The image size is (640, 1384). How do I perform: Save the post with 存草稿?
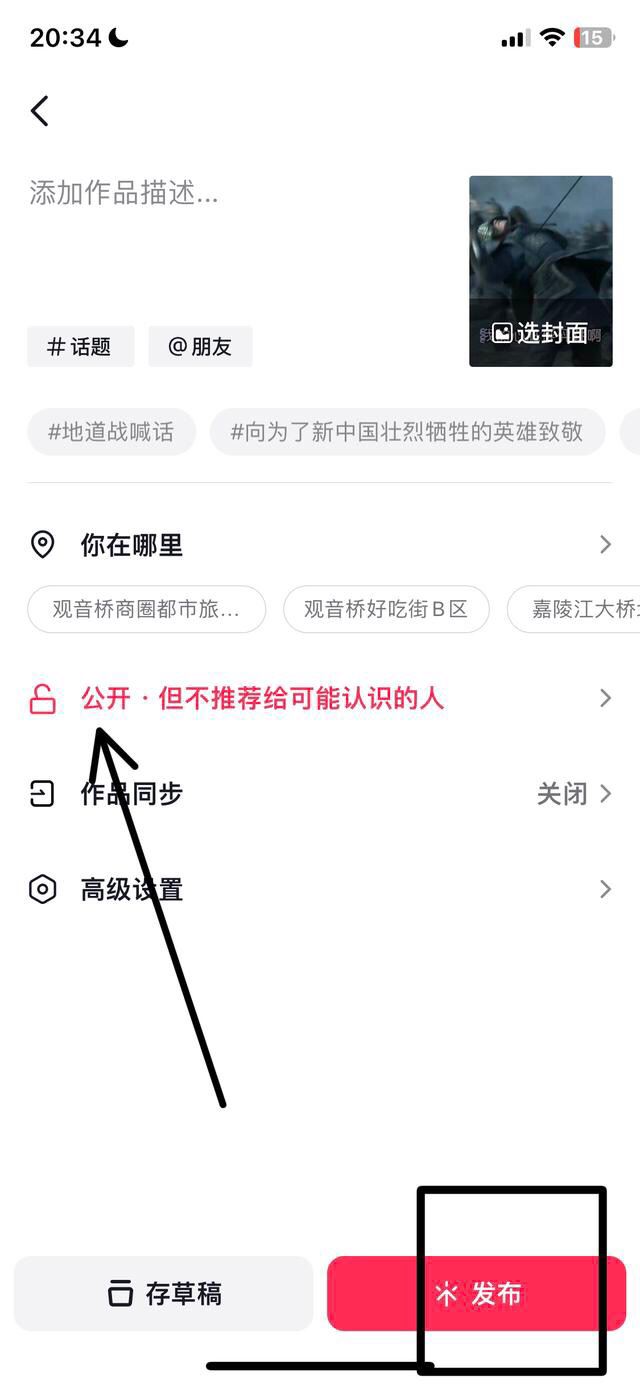pos(164,1293)
